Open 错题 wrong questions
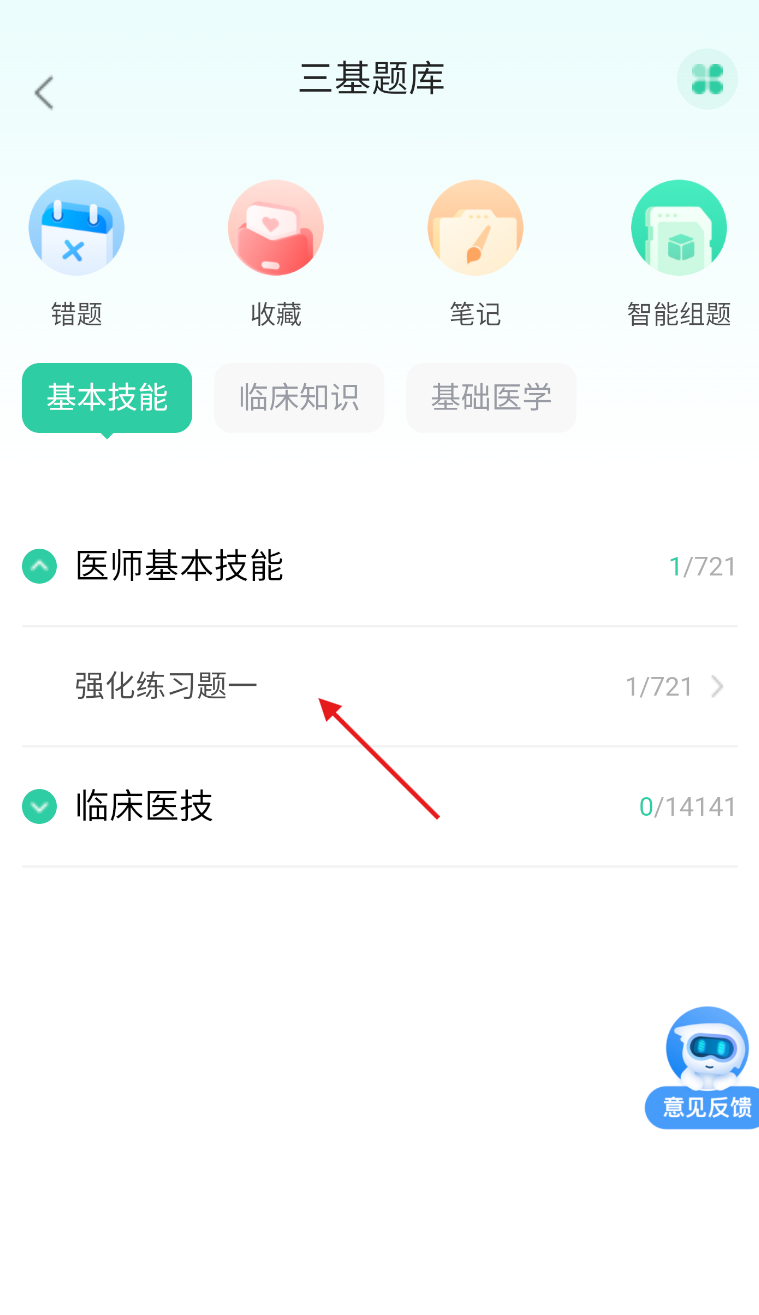759x1315 pixels. 76,228
